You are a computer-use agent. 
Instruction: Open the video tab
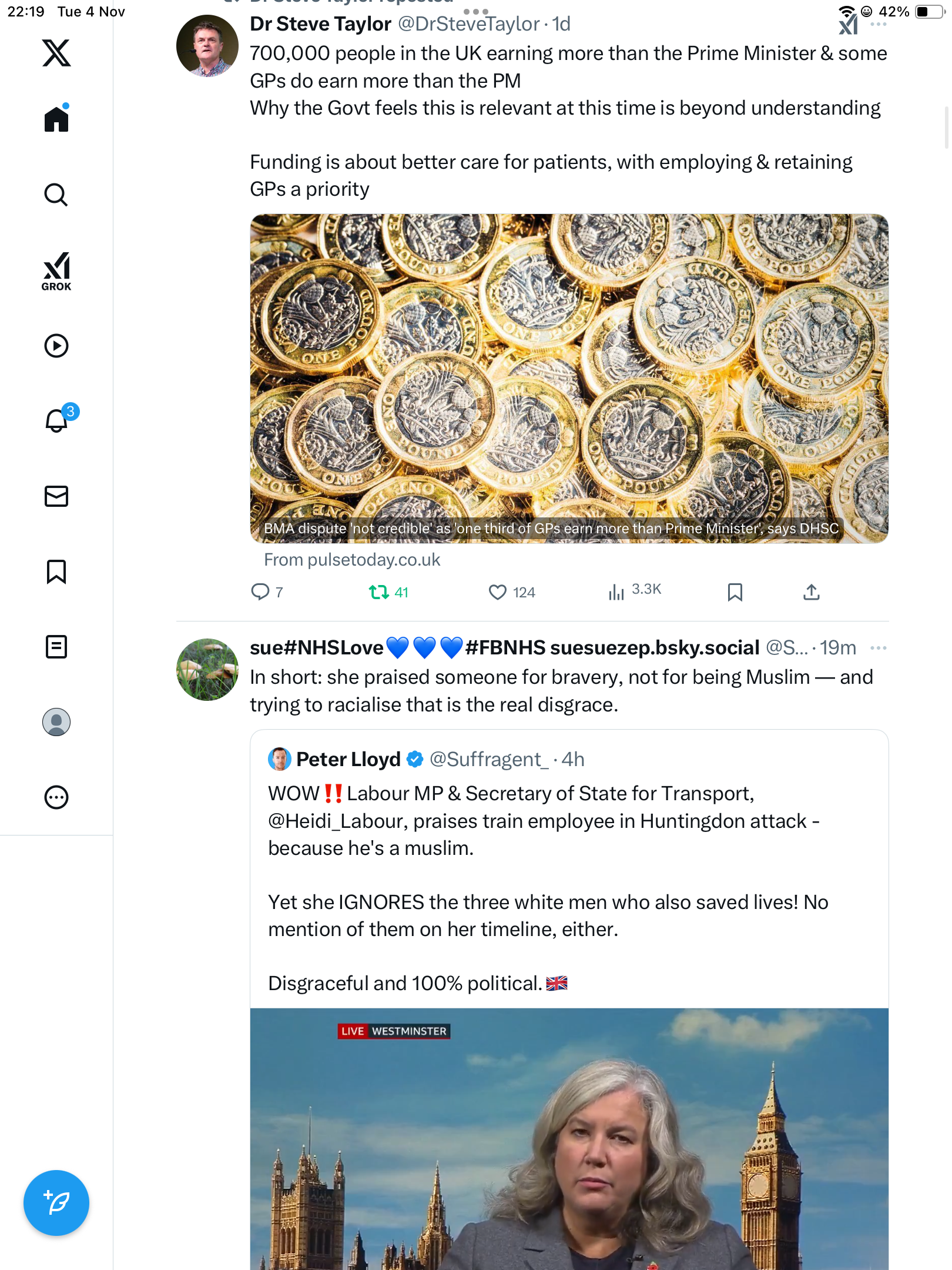click(x=56, y=346)
